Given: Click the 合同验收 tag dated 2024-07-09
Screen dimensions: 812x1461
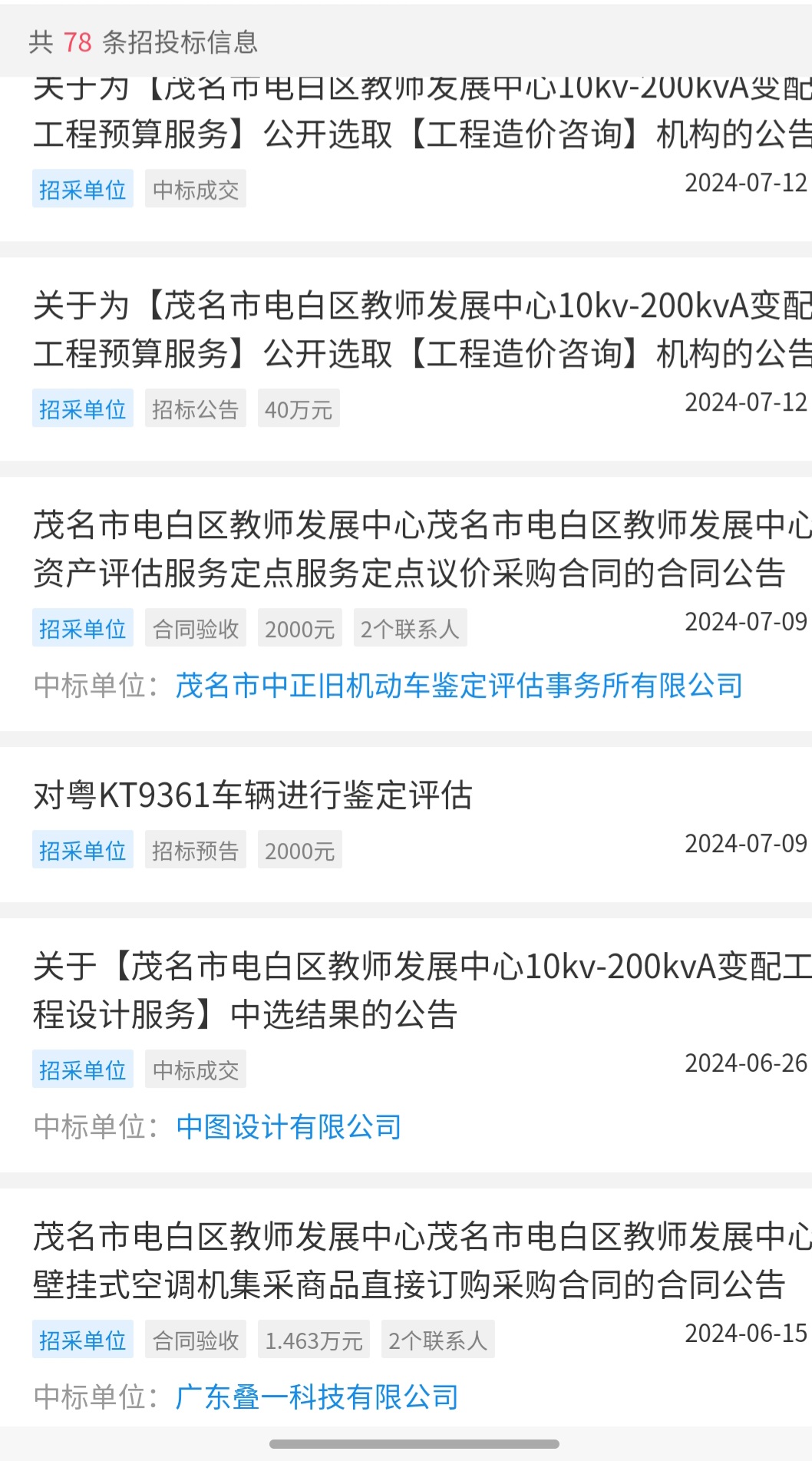Looking at the screenshot, I should pos(195,628).
